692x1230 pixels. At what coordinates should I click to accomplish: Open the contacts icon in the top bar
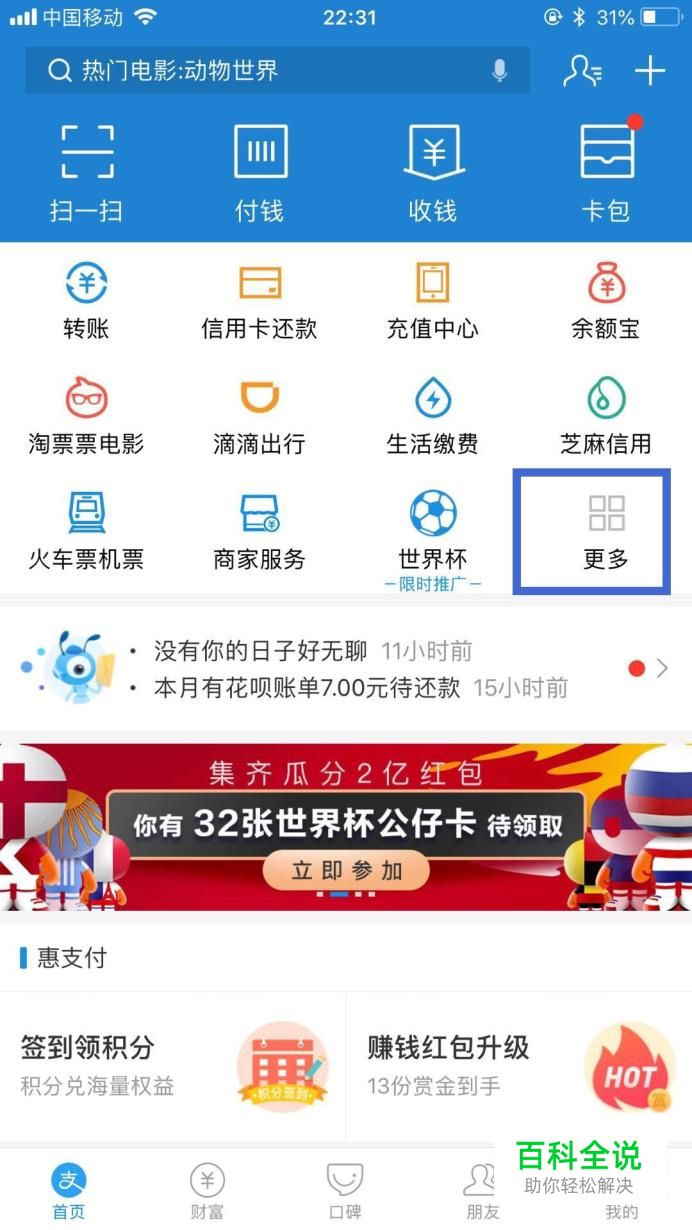point(582,70)
